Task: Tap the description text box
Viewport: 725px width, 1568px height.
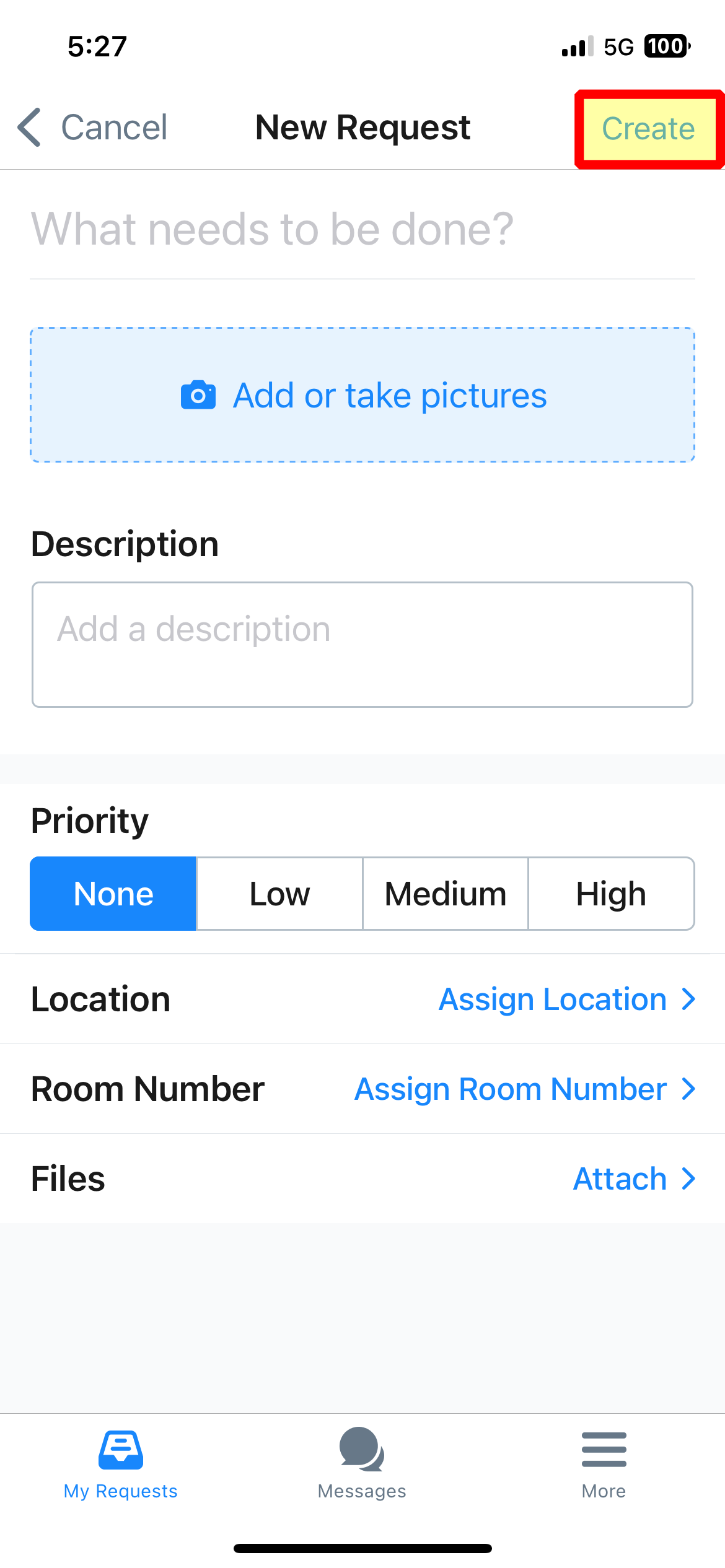Action: coord(362,645)
